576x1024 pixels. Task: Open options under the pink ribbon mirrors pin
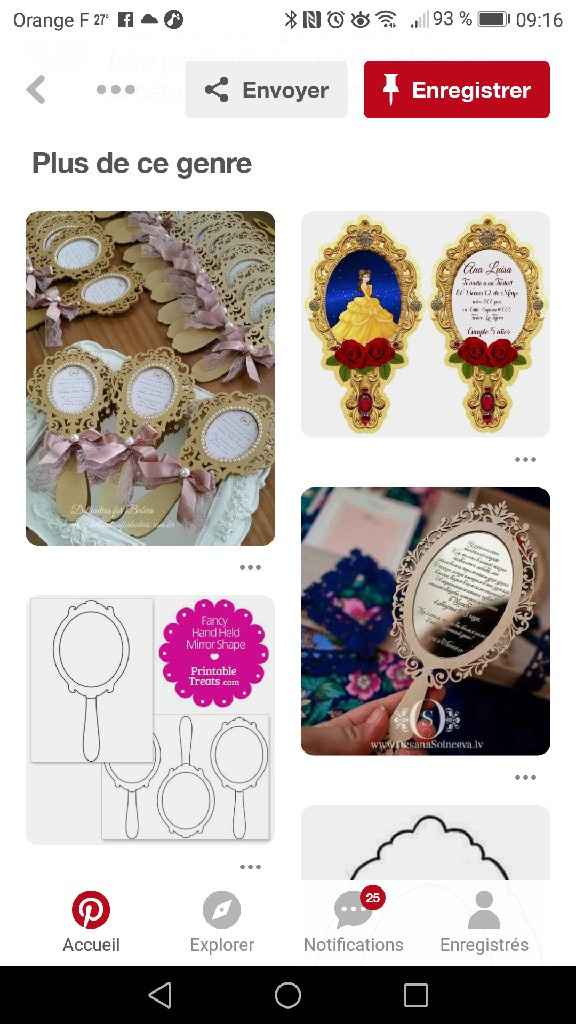[250, 568]
